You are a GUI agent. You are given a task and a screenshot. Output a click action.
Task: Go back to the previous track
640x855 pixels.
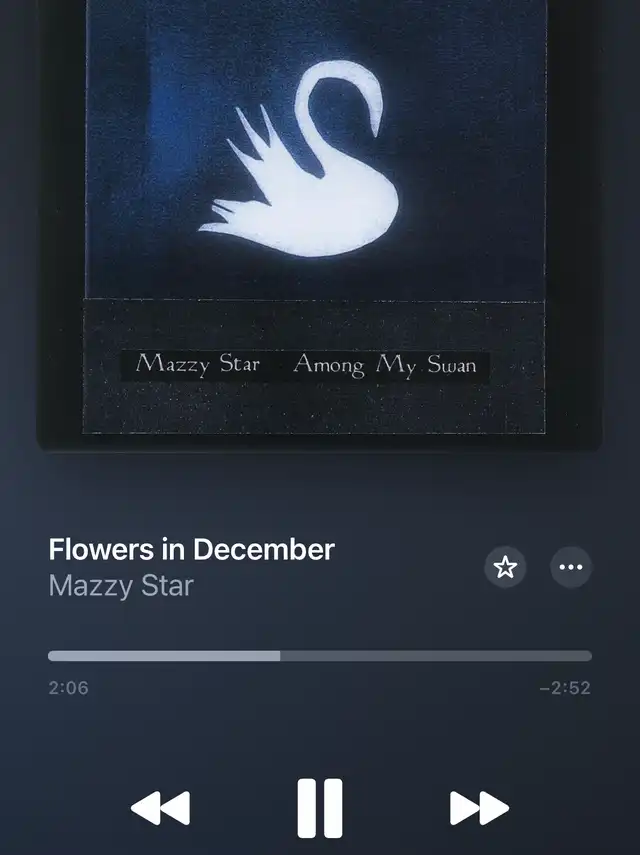(x=161, y=808)
